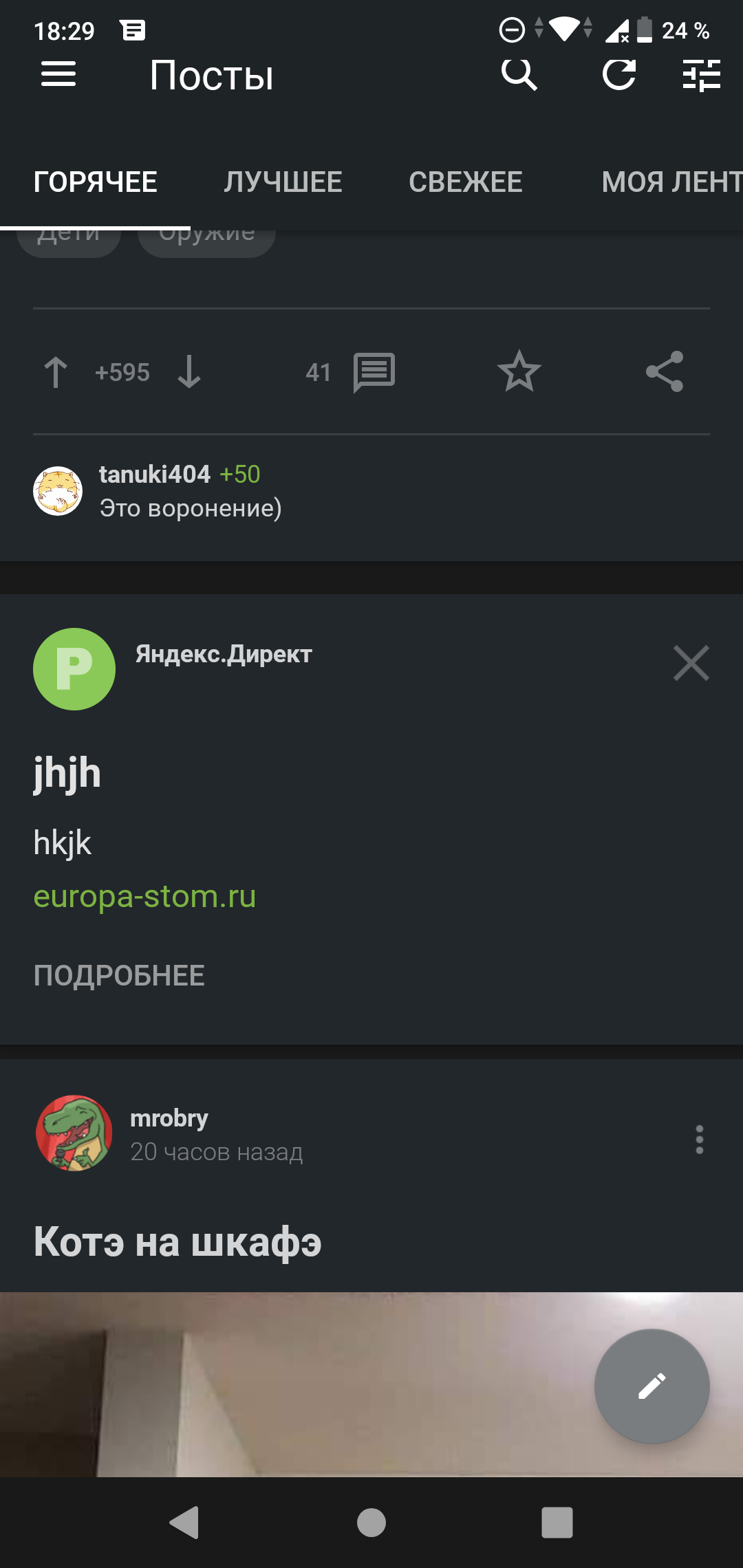This screenshot has height=1568, width=743.
Task: Share the post rated +595
Action: (x=665, y=372)
